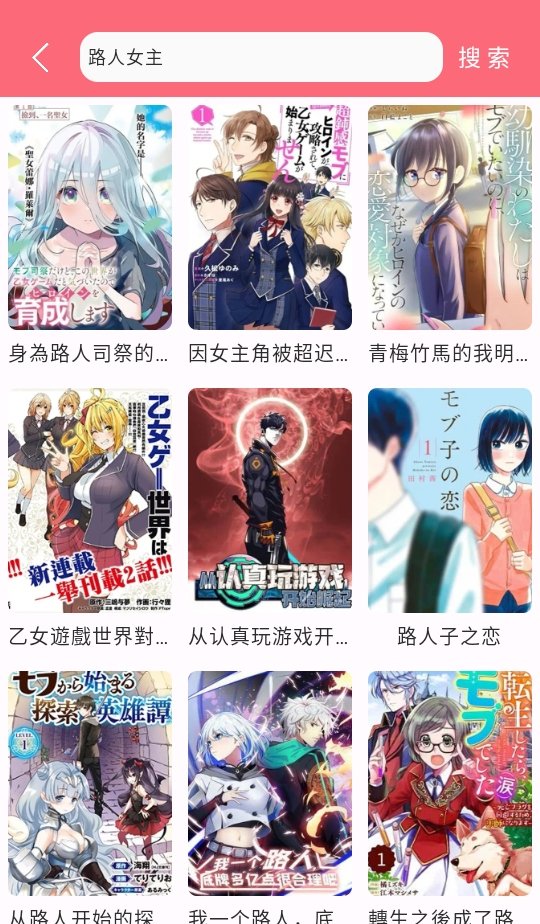Tap the search field containing 路人女主
The height and width of the screenshot is (924, 540).
261,57
